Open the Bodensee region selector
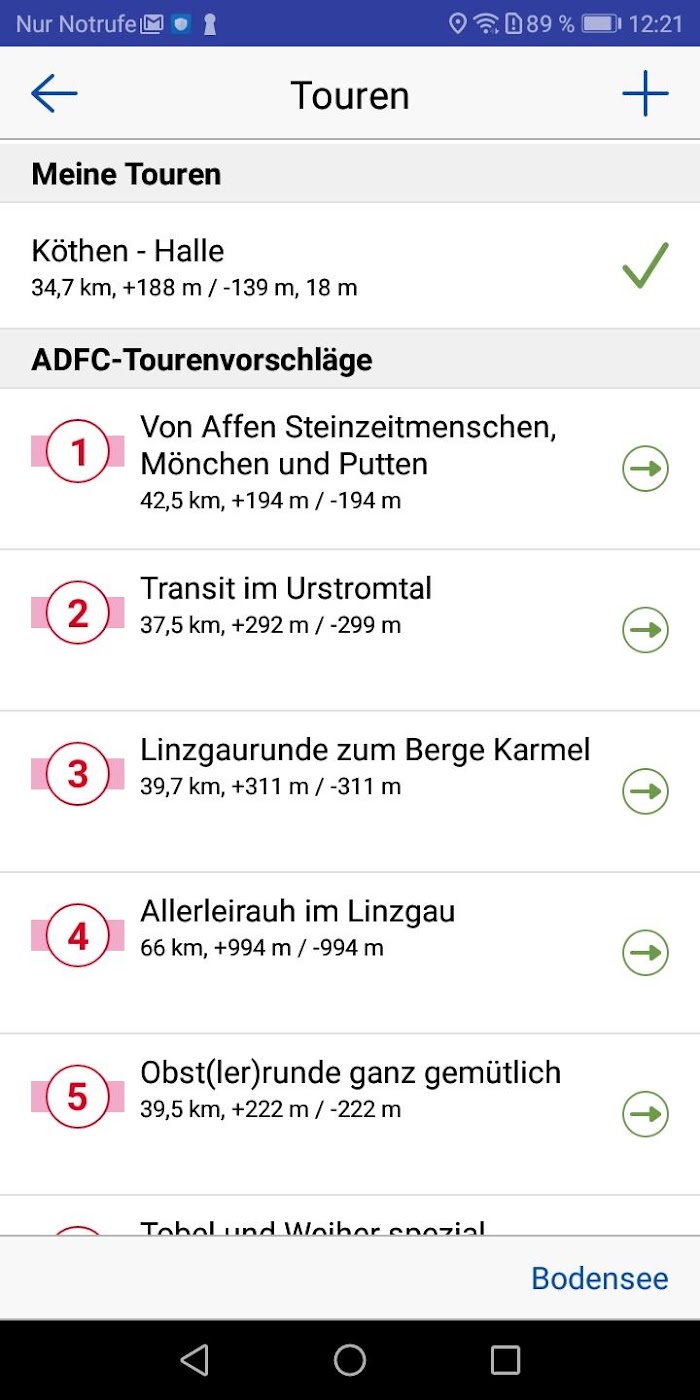The image size is (700, 1400). coord(599,1278)
